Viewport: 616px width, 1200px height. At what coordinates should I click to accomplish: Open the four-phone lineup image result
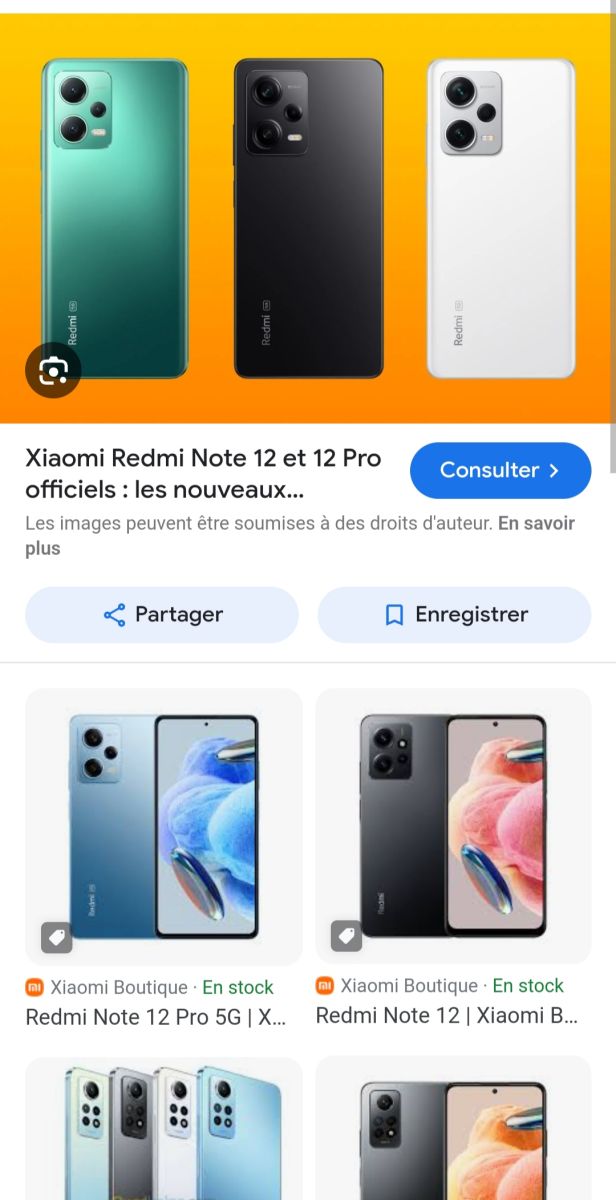tap(163, 1130)
